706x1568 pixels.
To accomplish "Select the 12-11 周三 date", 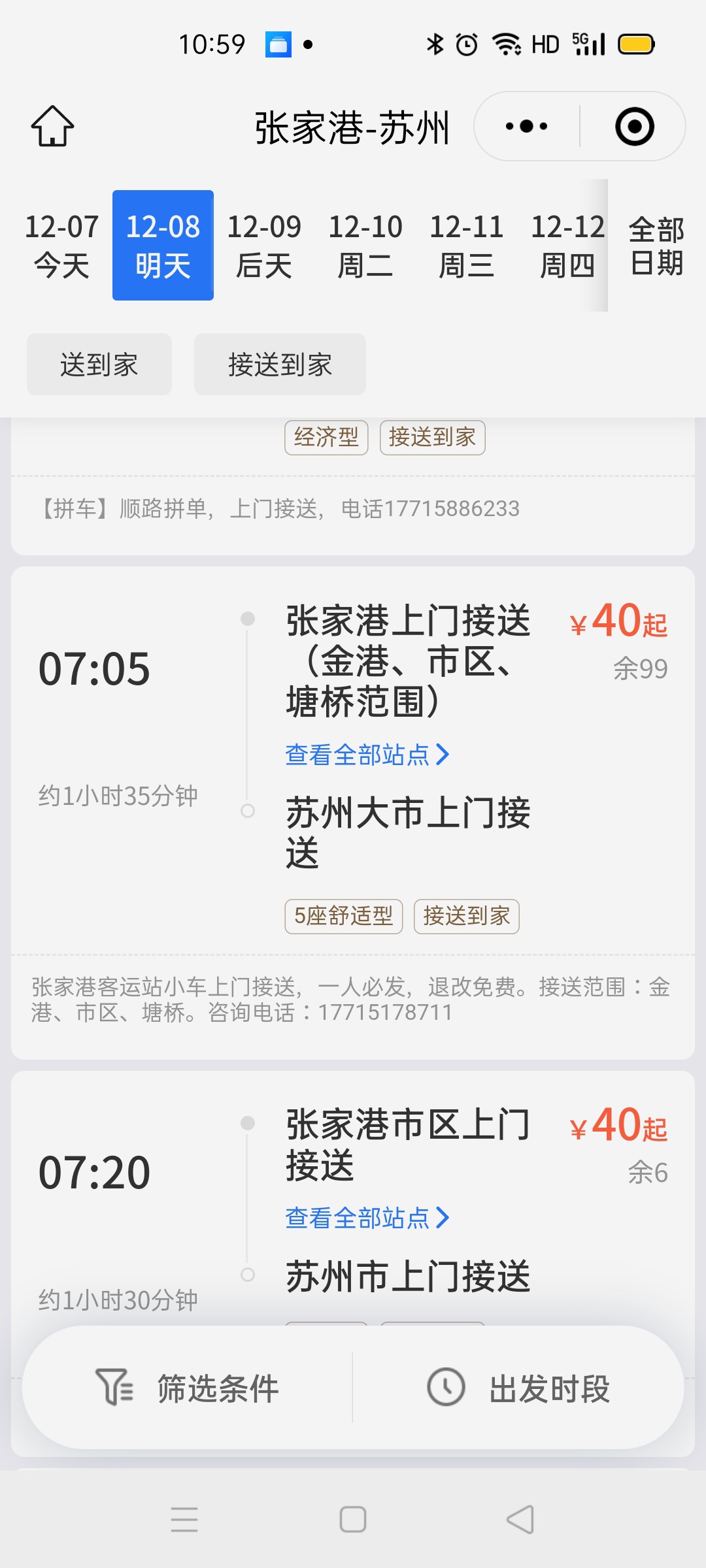I will coord(467,246).
